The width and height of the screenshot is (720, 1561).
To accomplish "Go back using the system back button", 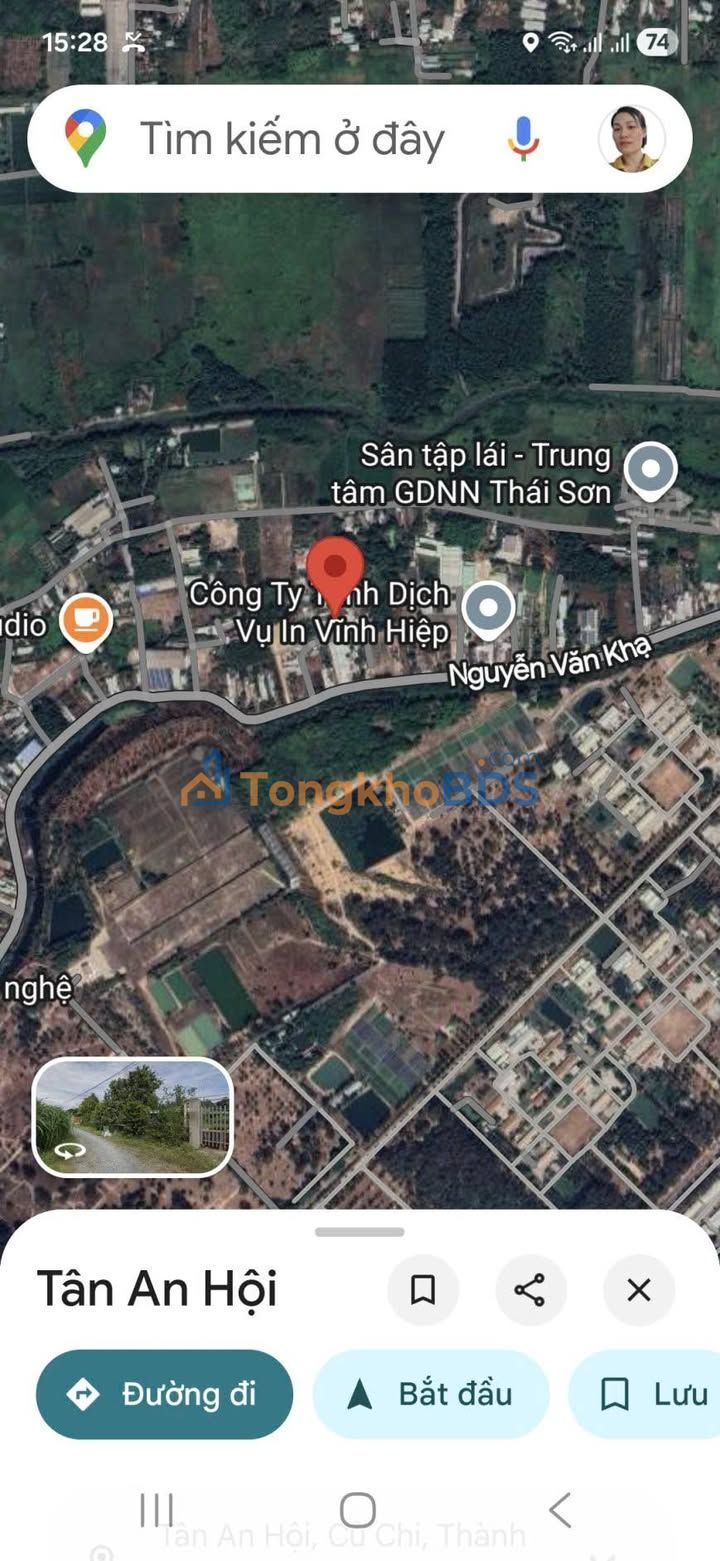I will pyautogui.click(x=560, y=1510).
